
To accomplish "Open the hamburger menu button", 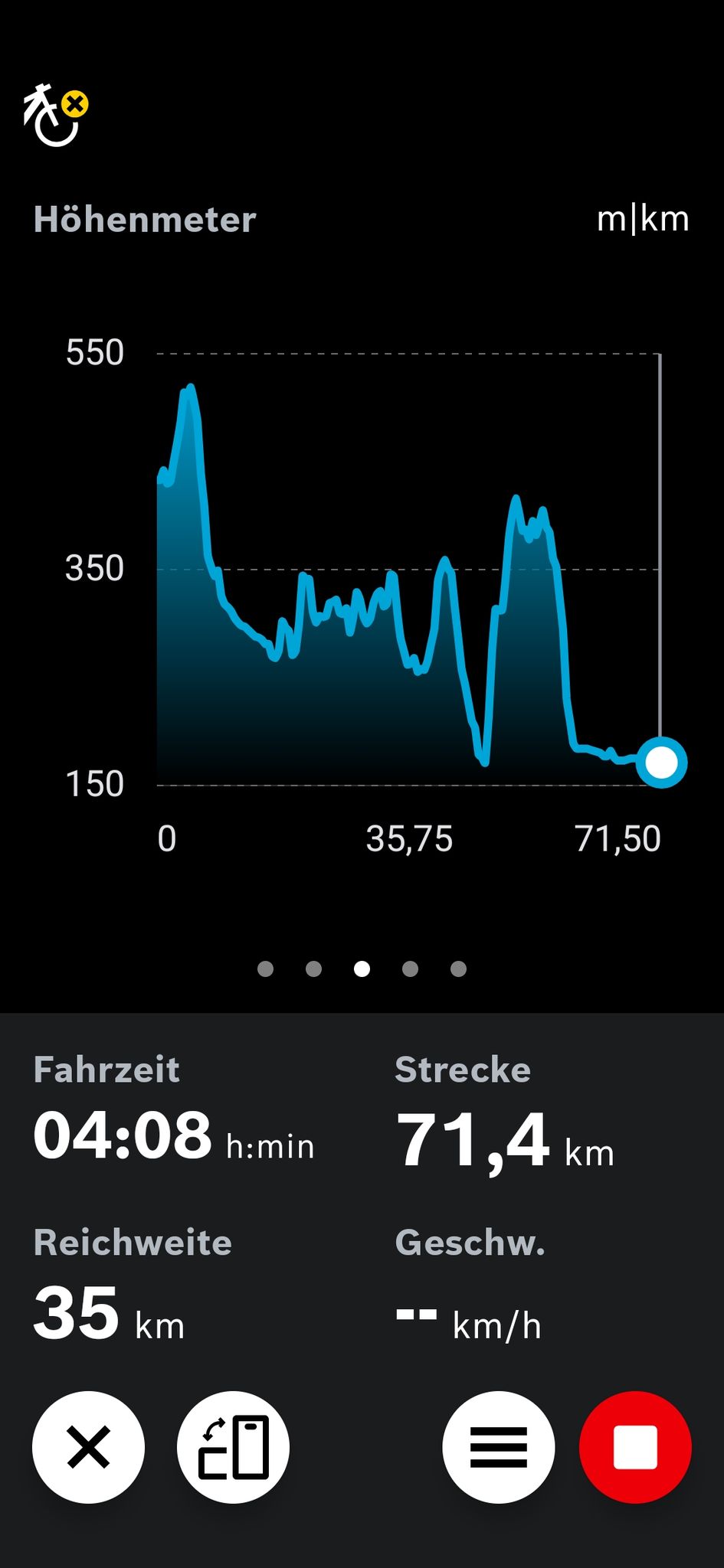I will pos(498,1447).
